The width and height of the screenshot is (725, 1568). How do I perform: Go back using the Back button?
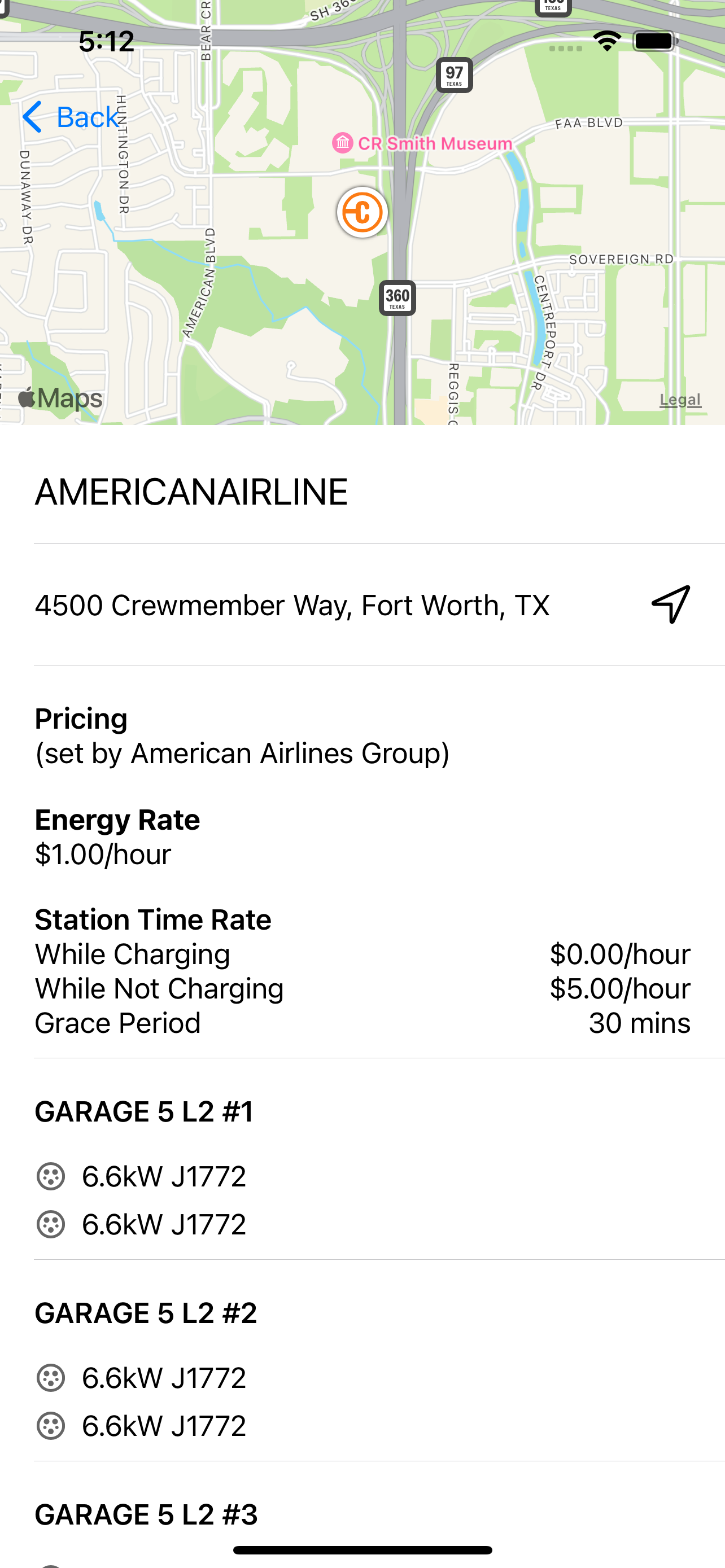(x=71, y=116)
